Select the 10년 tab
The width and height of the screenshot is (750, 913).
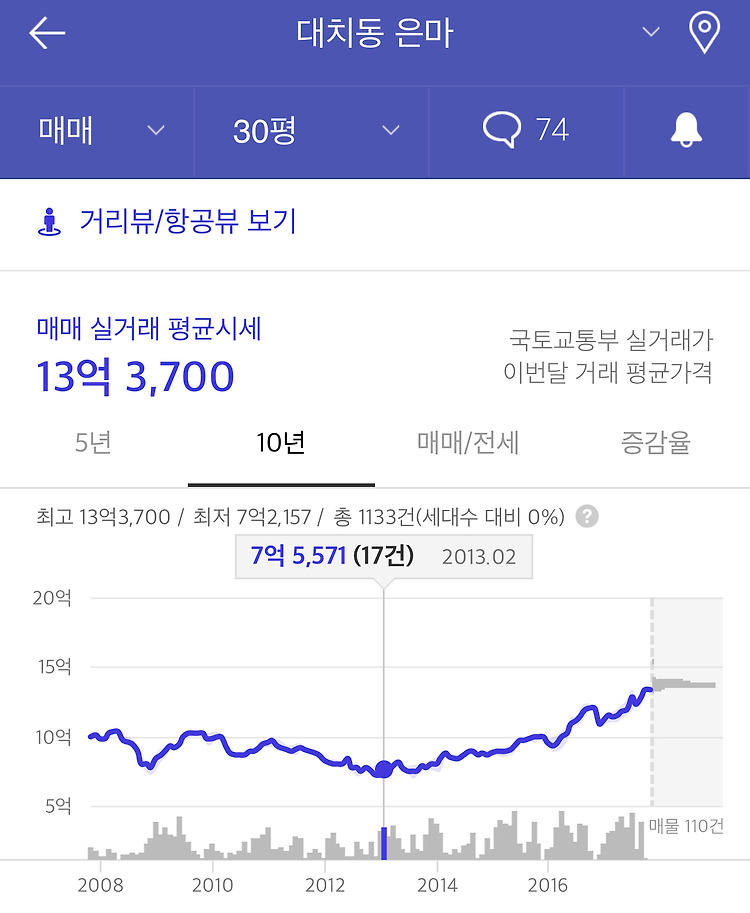pyautogui.click(x=281, y=443)
